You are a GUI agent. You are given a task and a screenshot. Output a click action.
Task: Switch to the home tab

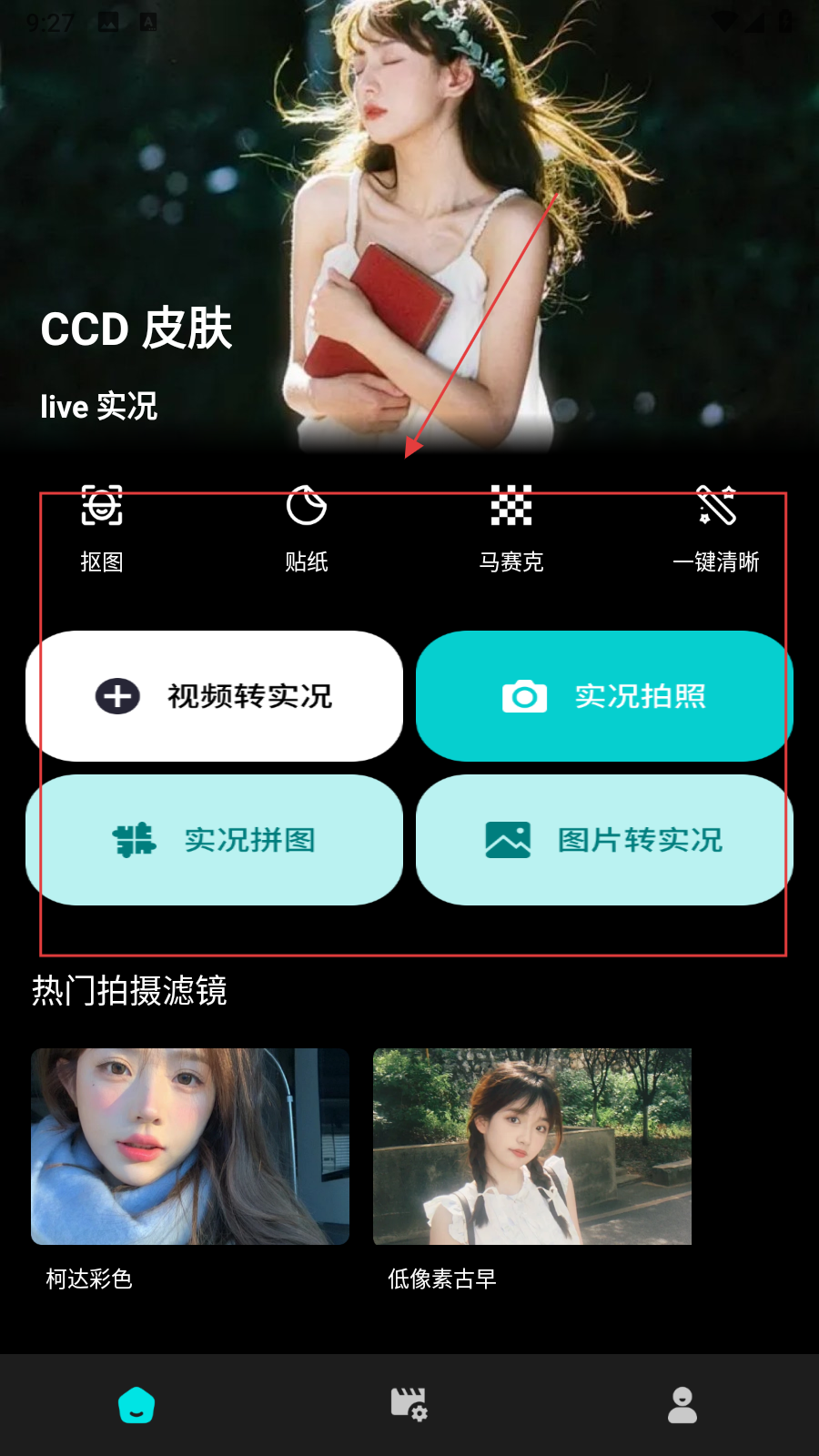click(x=136, y=1405)
